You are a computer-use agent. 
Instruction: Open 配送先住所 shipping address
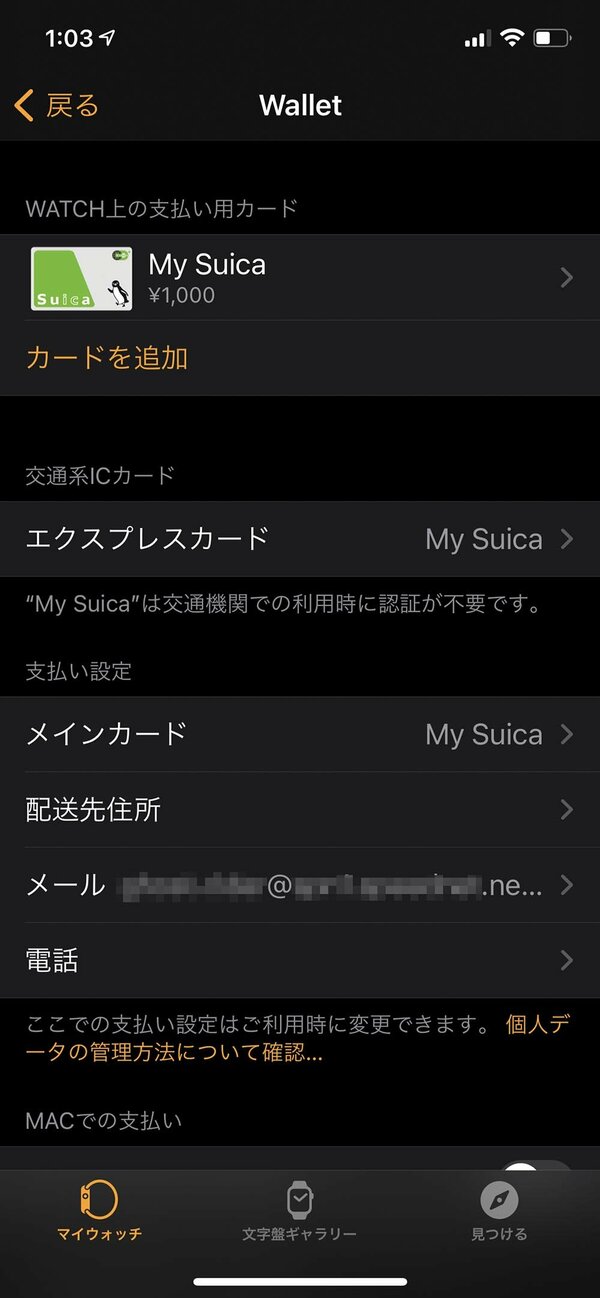point(300,810)
